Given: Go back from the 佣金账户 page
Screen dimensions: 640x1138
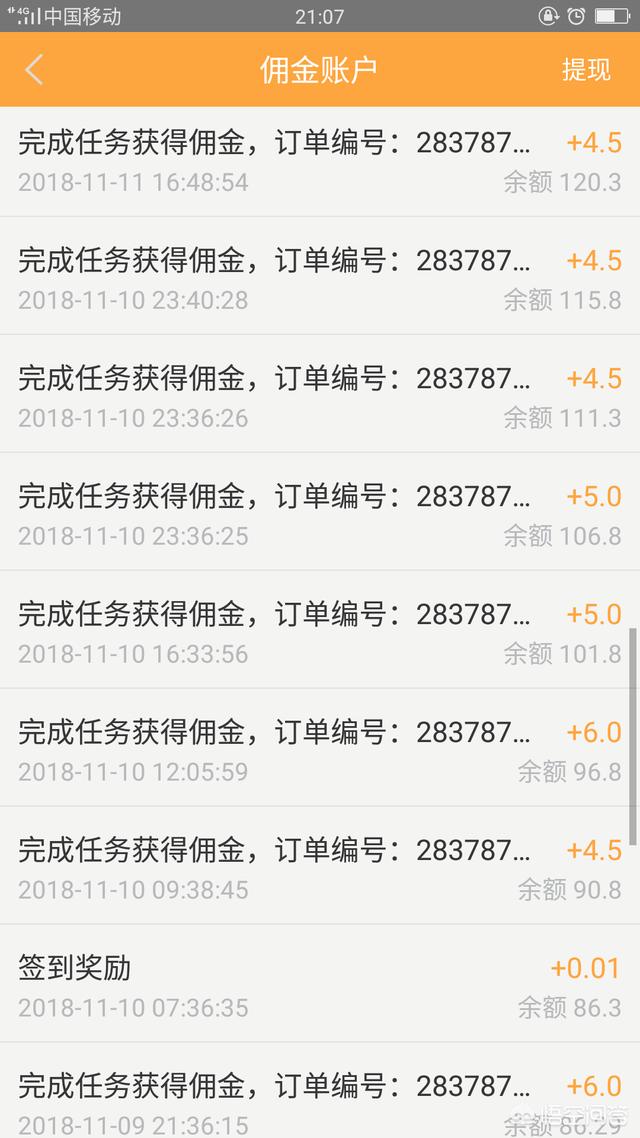Looking at the screenshot, I should pos(34,70).
